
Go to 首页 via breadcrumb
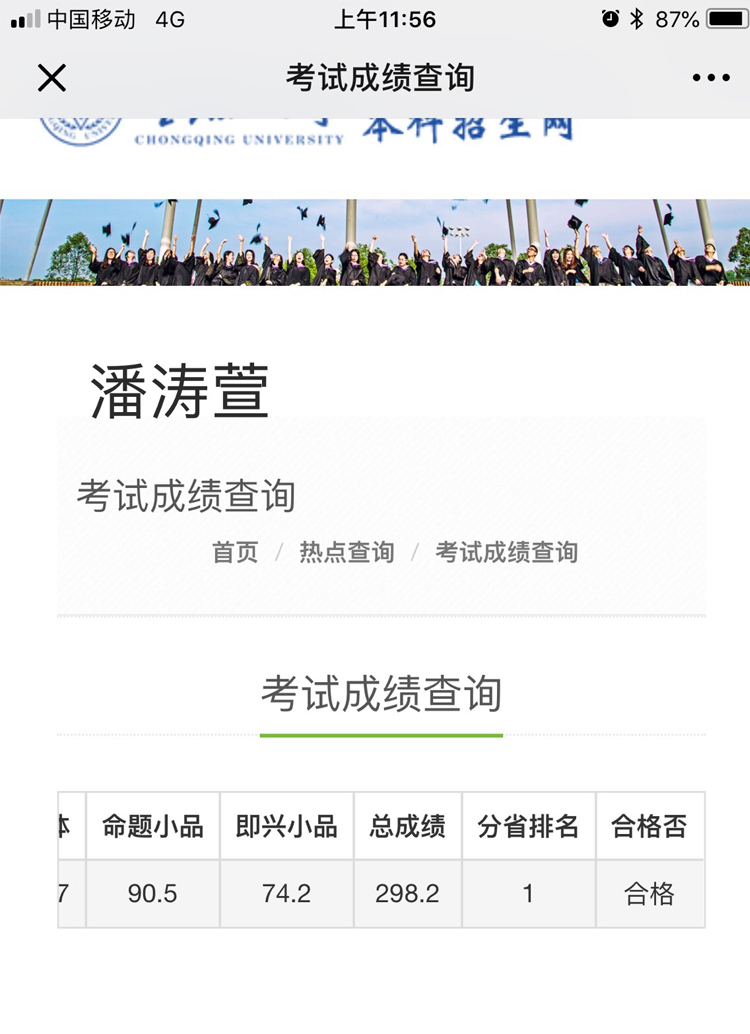point(235,552)
